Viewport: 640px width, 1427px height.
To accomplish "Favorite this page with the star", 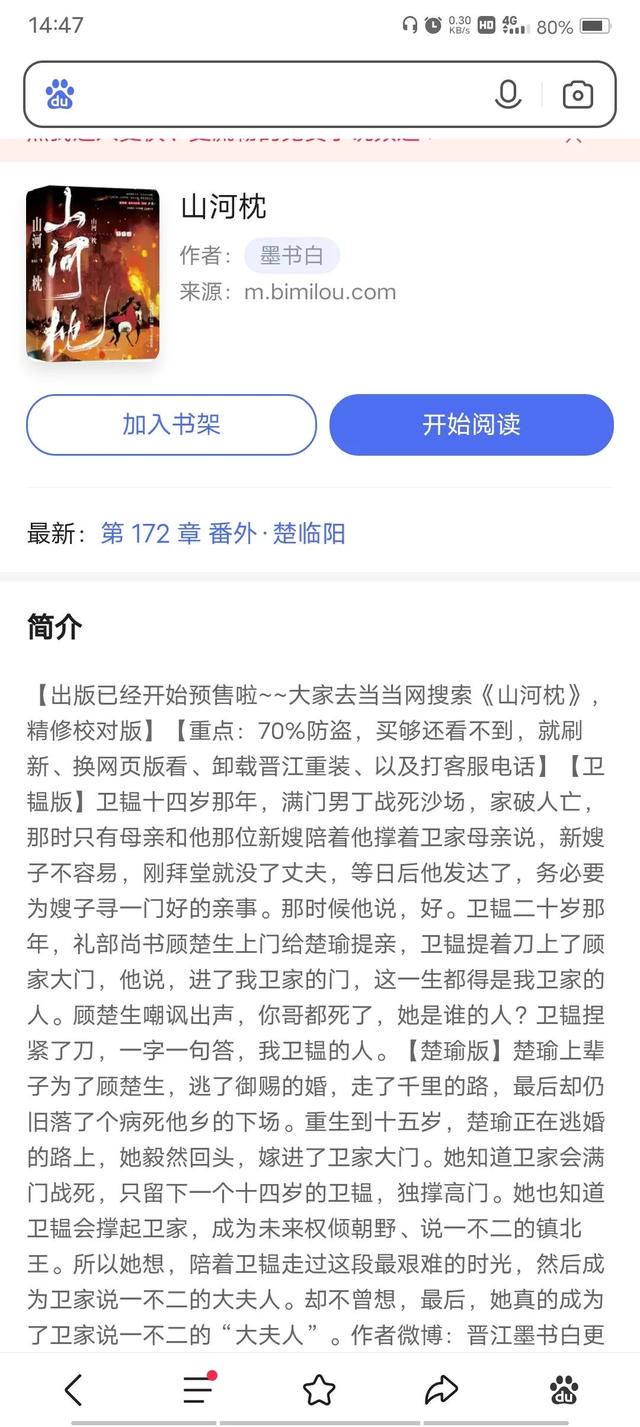I will coord(319,1389).
